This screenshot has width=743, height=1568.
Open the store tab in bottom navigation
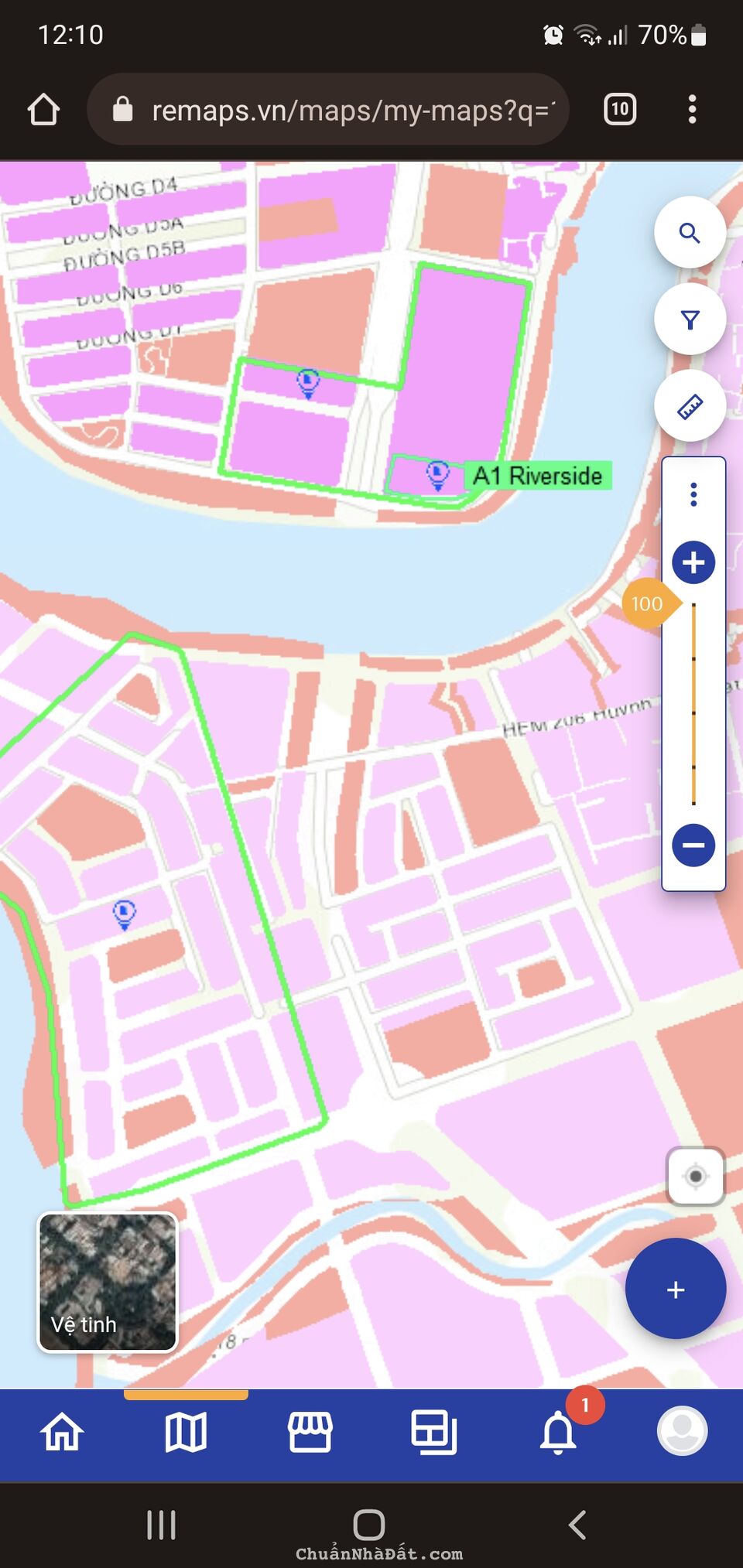(x=310, y=1432)
